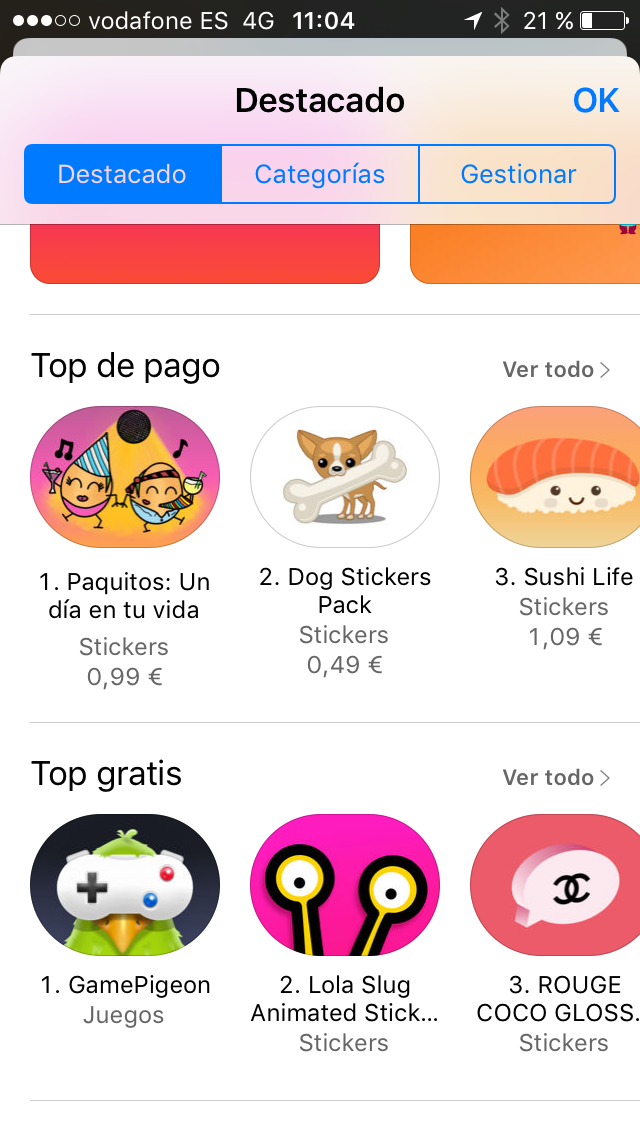Open the ROUGE COCO GLOSS stickers
The image size is (640, 1136).
[x=558, y=885]
